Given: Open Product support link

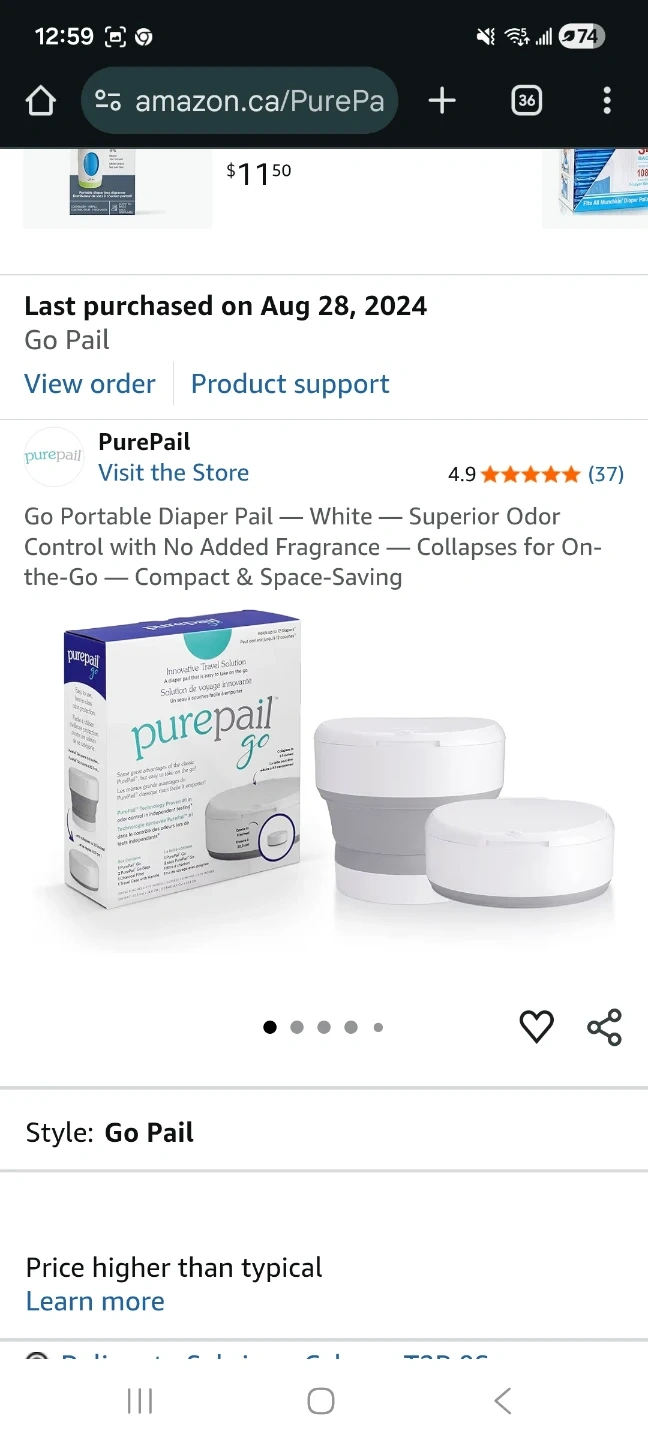Looking at the screenshot, I should 290,384.
